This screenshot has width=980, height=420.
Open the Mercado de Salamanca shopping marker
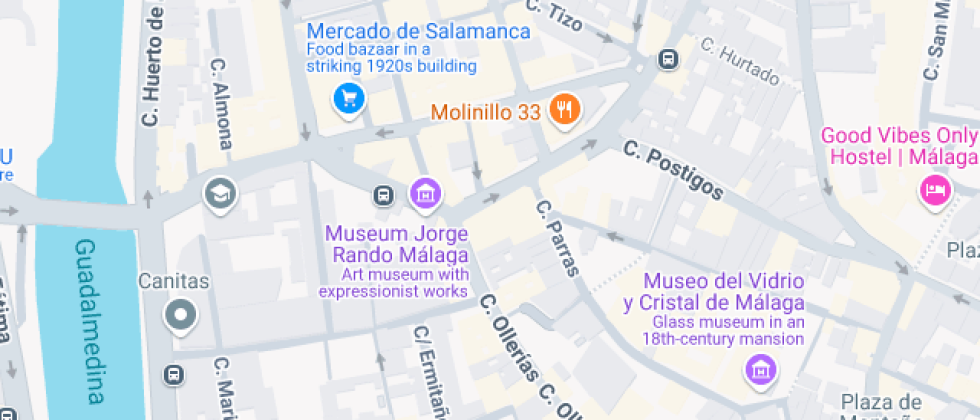pyautogui.click(x=348, y=97)
